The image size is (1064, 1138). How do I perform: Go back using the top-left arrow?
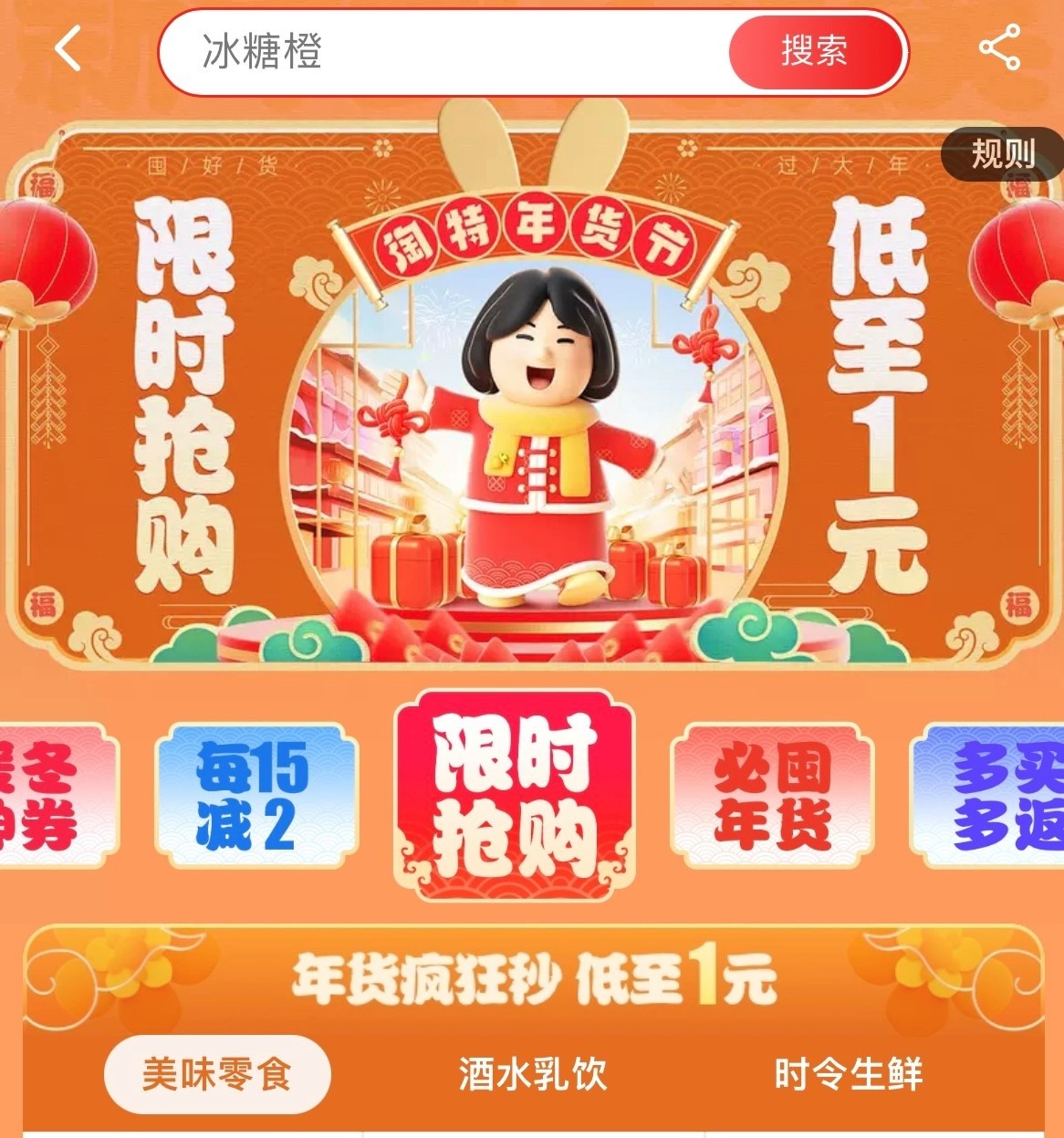pos(69,49)
